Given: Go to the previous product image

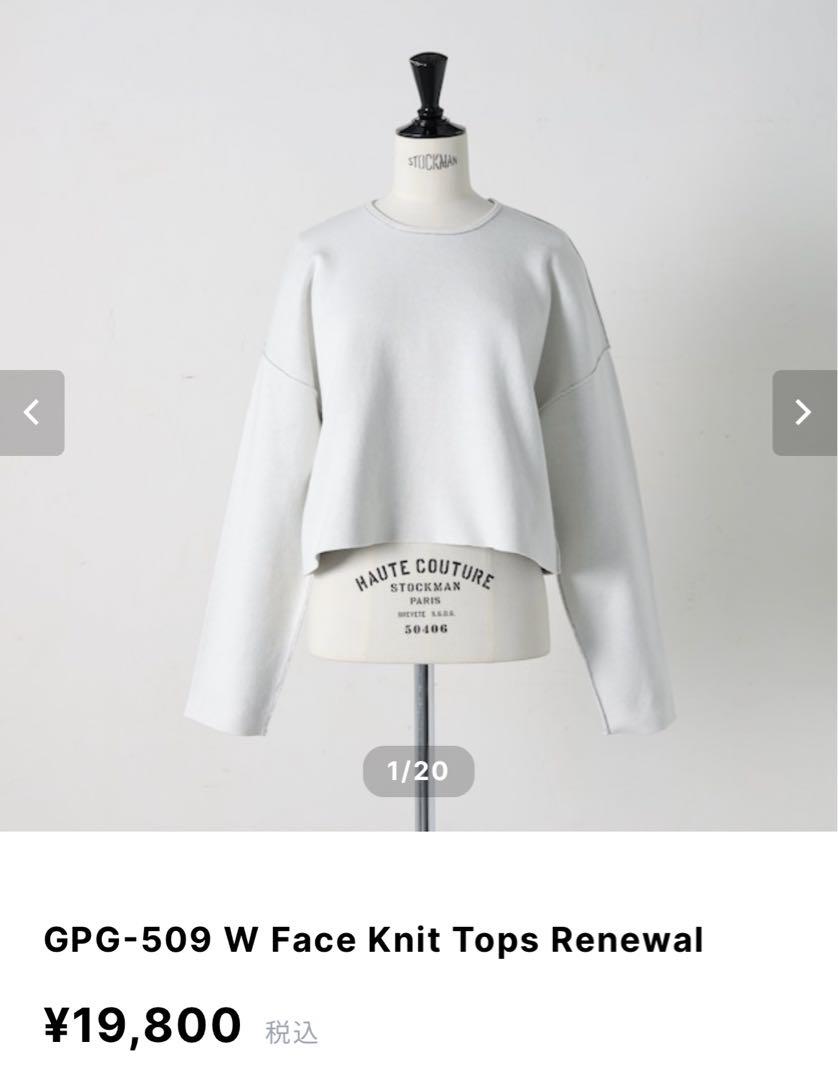Looking at the screenshot, I should [32, 412].
